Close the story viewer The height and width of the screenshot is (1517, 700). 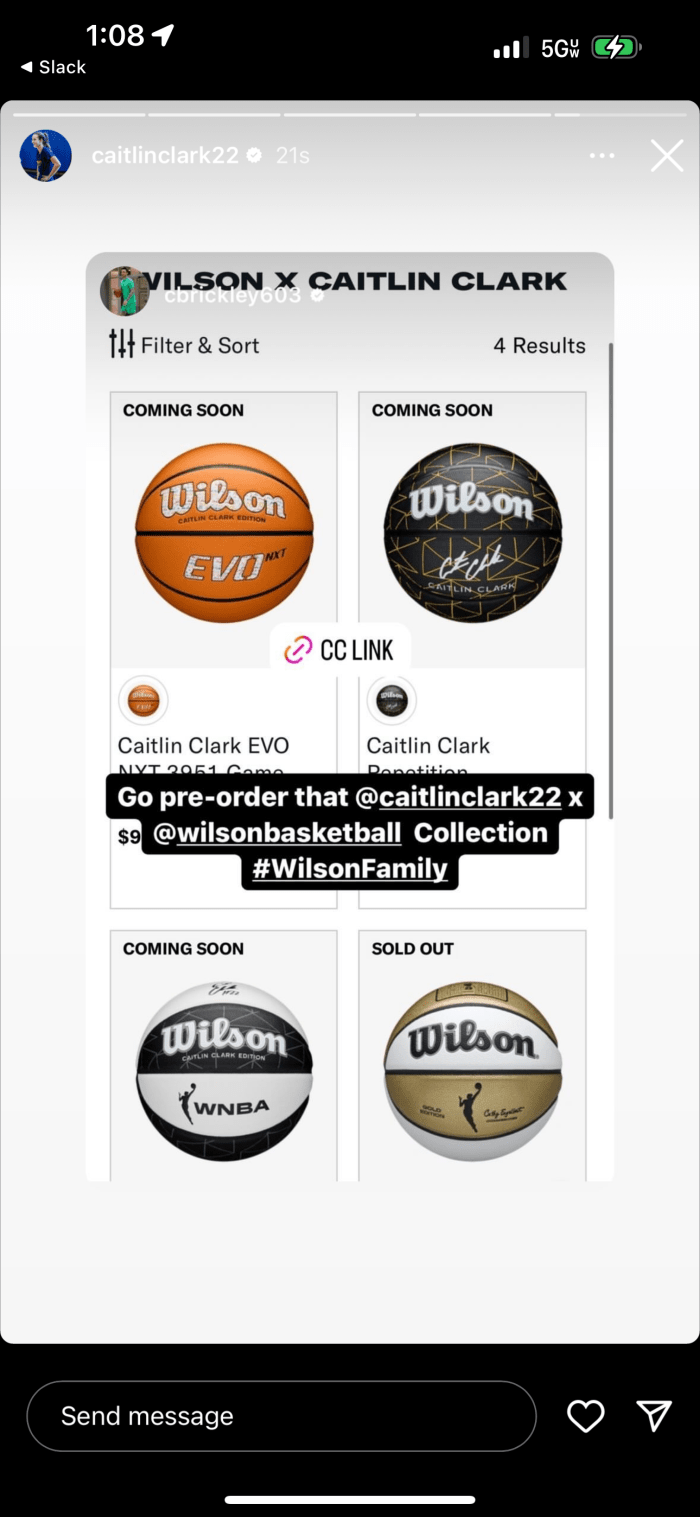coord(666,156)
